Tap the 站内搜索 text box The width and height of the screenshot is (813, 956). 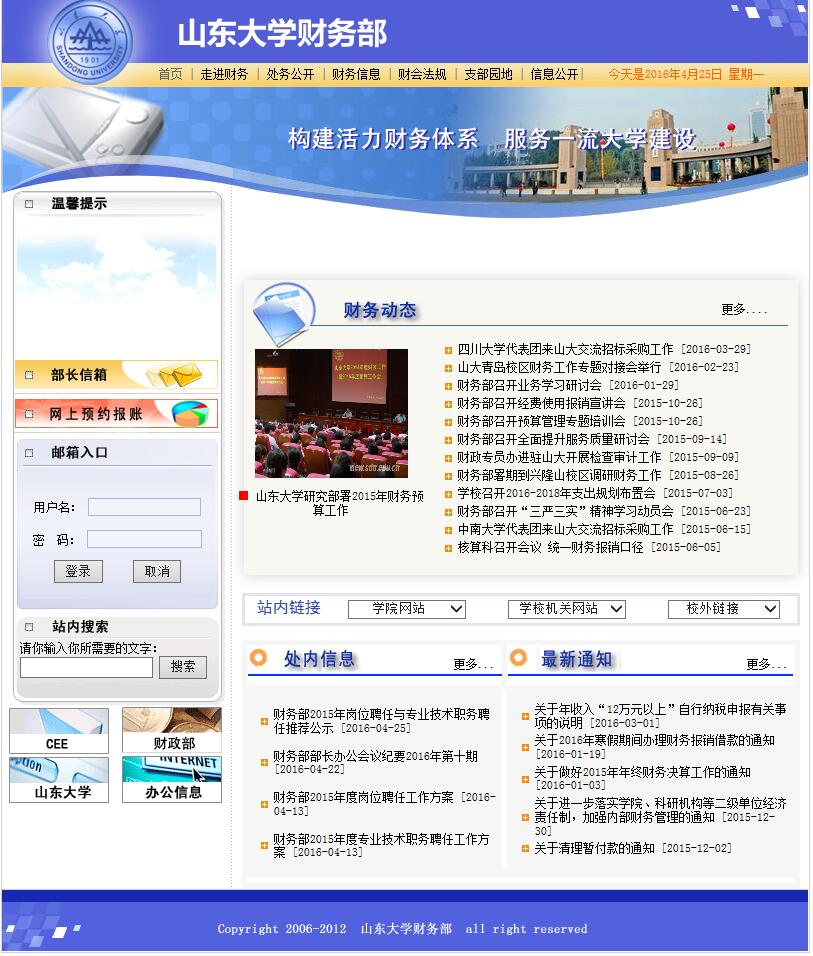(86, 667)
